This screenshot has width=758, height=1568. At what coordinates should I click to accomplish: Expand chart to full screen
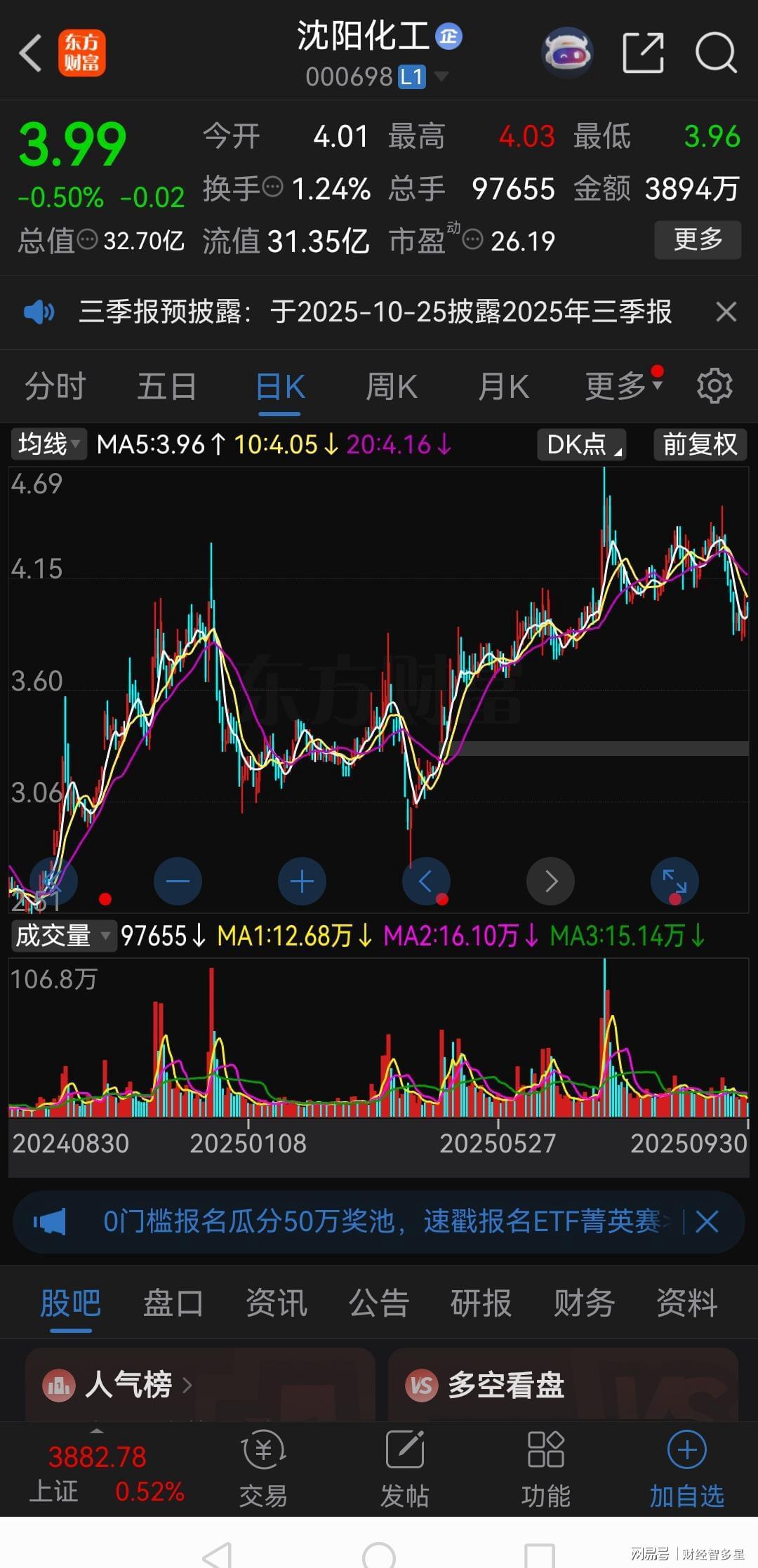coord(674,881)
